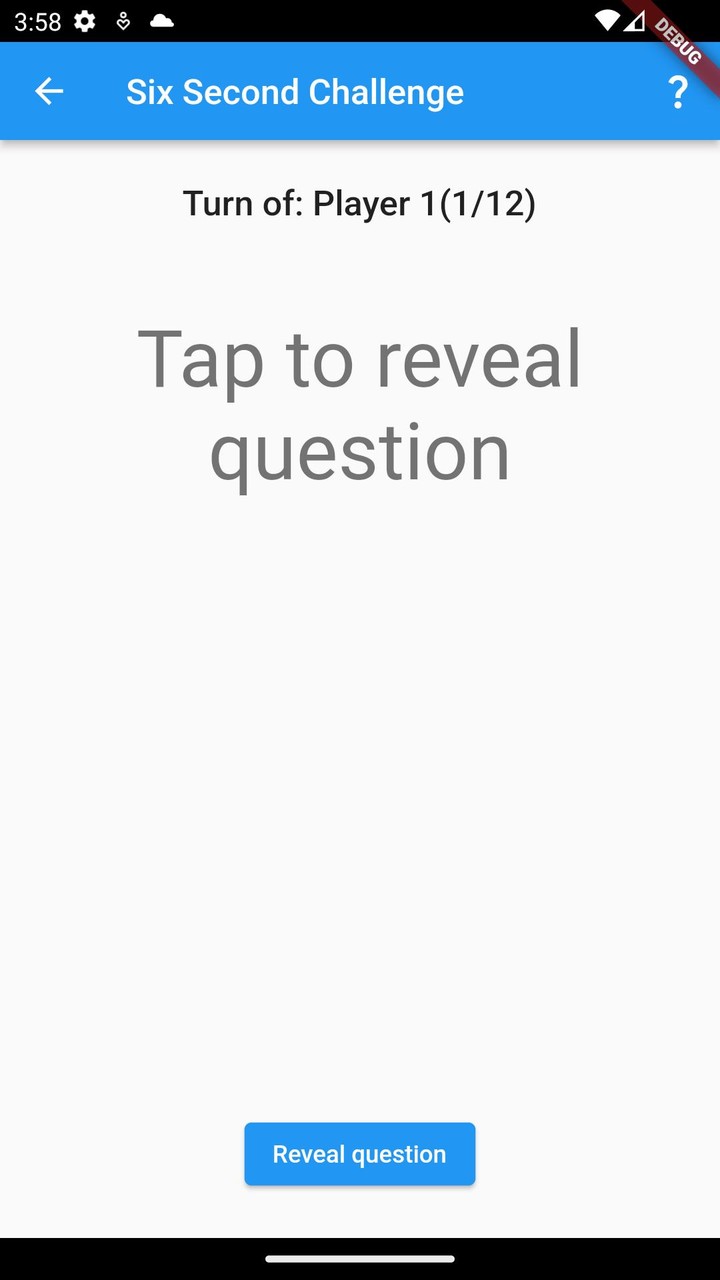Open the help question mark icon

click(677, 92)
